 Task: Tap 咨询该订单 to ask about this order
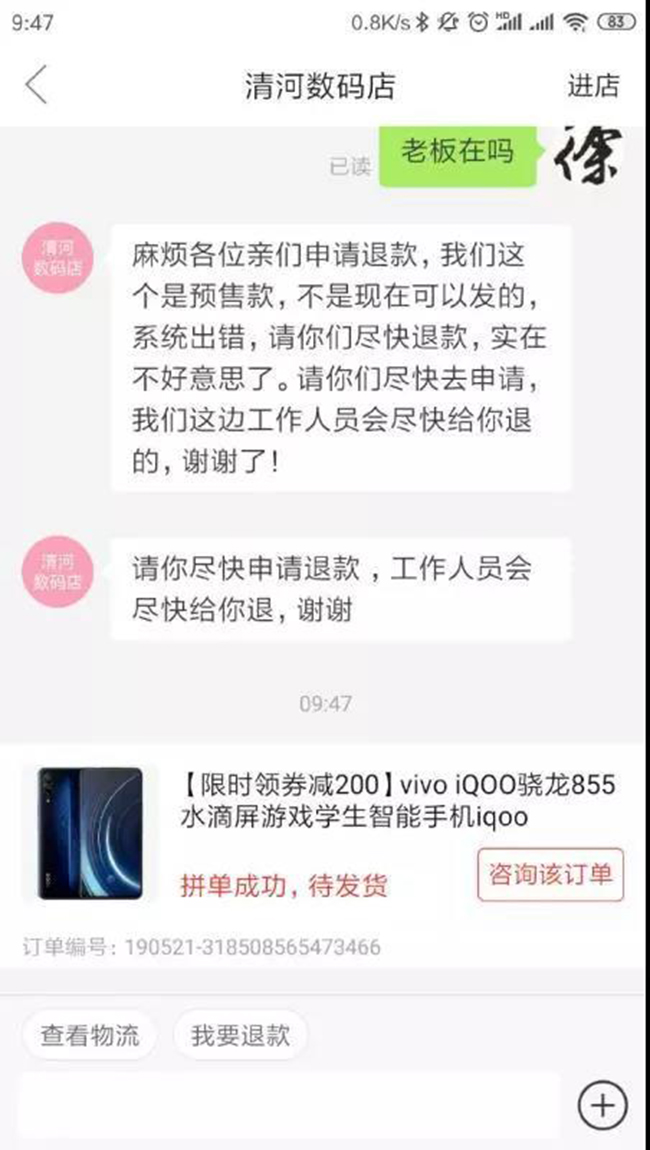(550, 874)
